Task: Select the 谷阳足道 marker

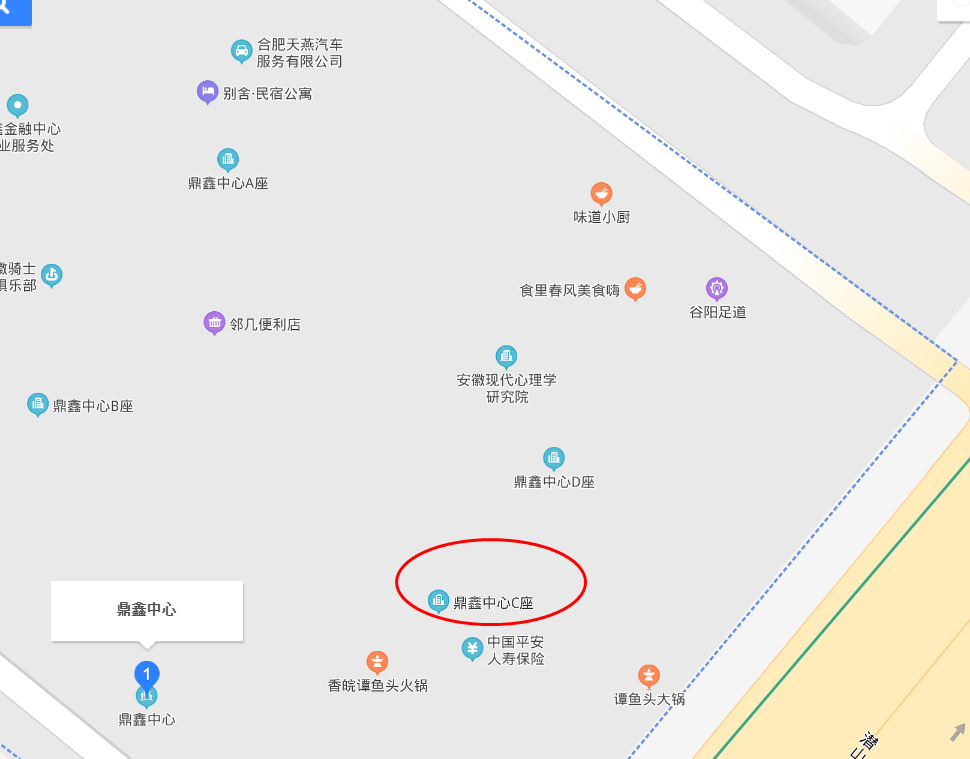Action: (717, 289)
